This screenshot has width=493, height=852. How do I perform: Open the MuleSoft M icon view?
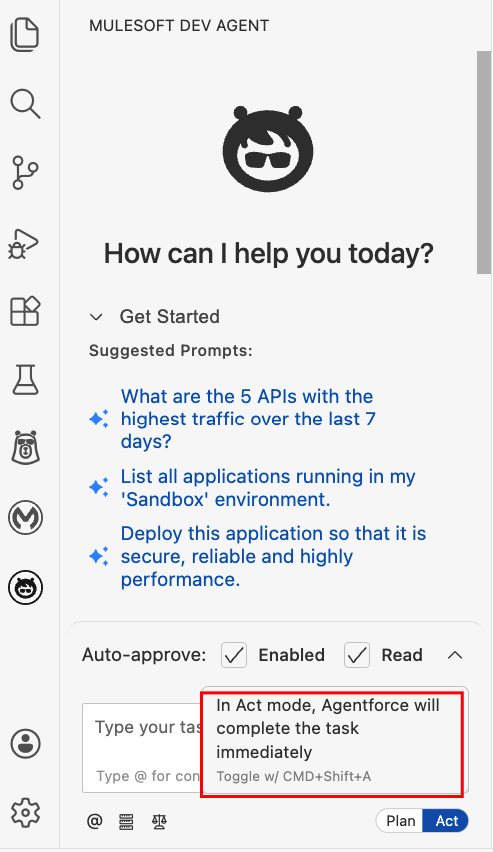click(x=25, y=517)
